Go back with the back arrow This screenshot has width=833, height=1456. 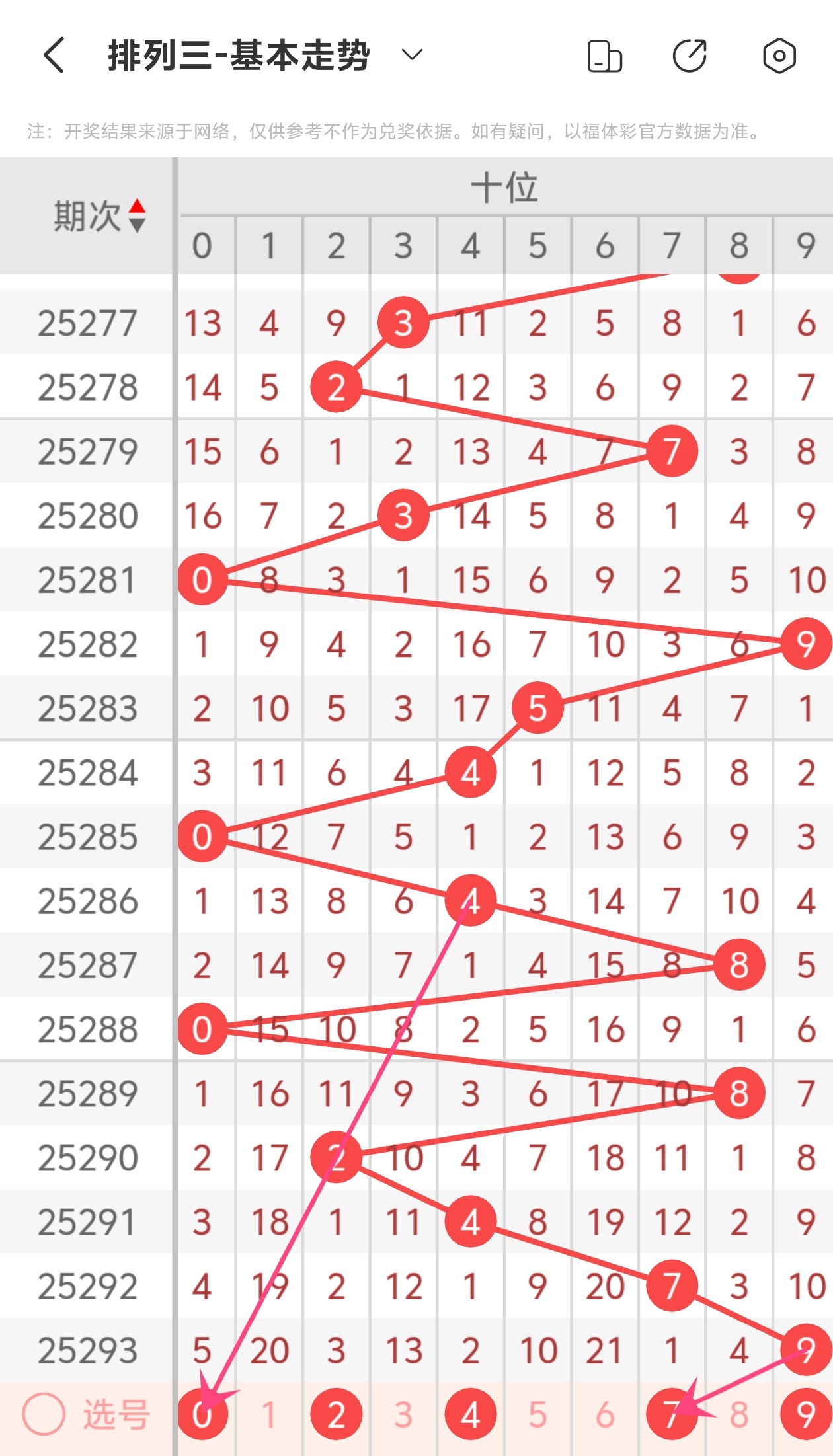click(55, 55)
